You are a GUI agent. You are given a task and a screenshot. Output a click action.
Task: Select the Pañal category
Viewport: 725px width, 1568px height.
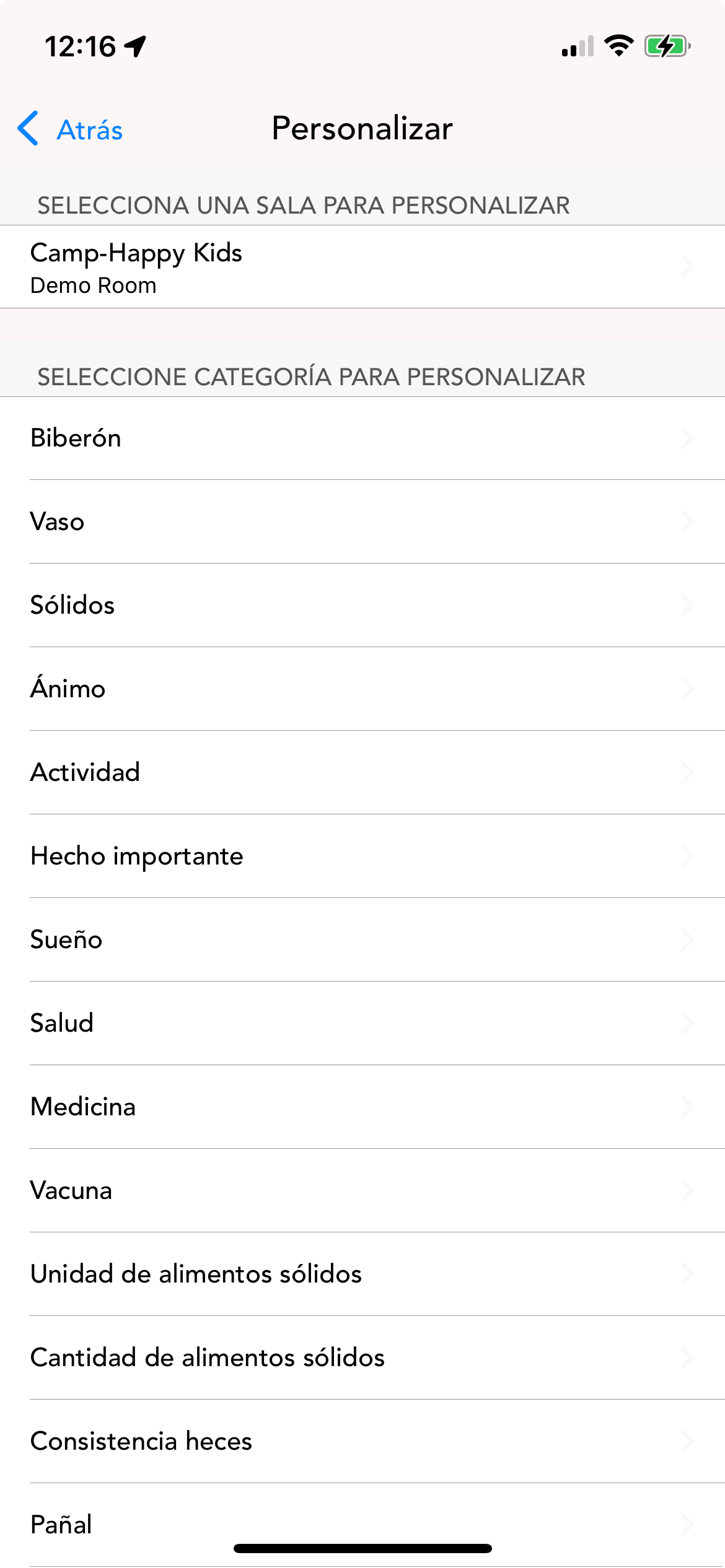(x=362, y=1523)
